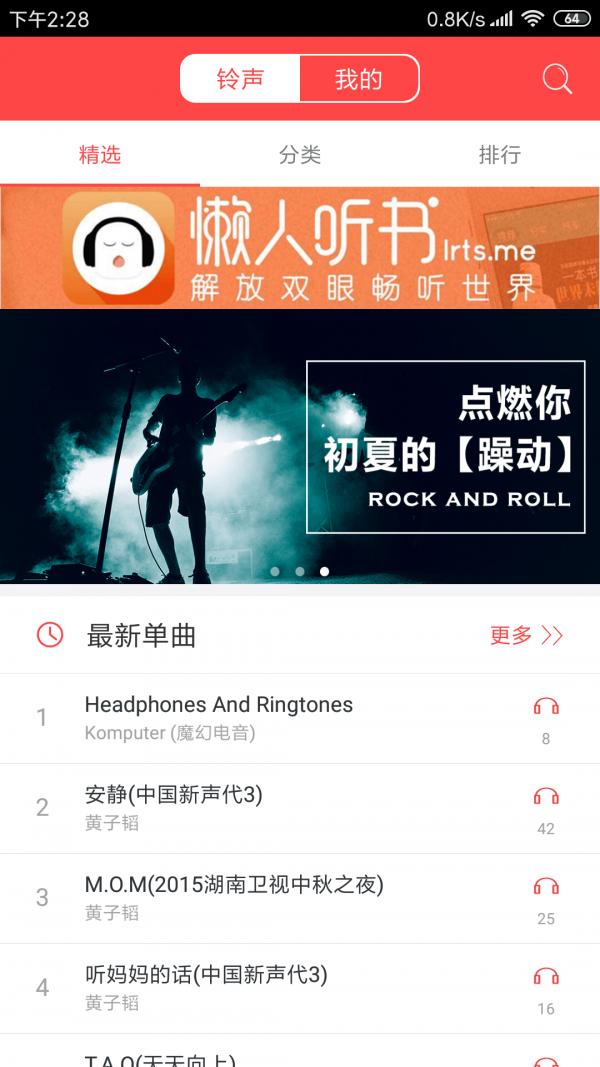Open the search magnifier icon
Viewport: 600px width, 1067px height.
557,79
